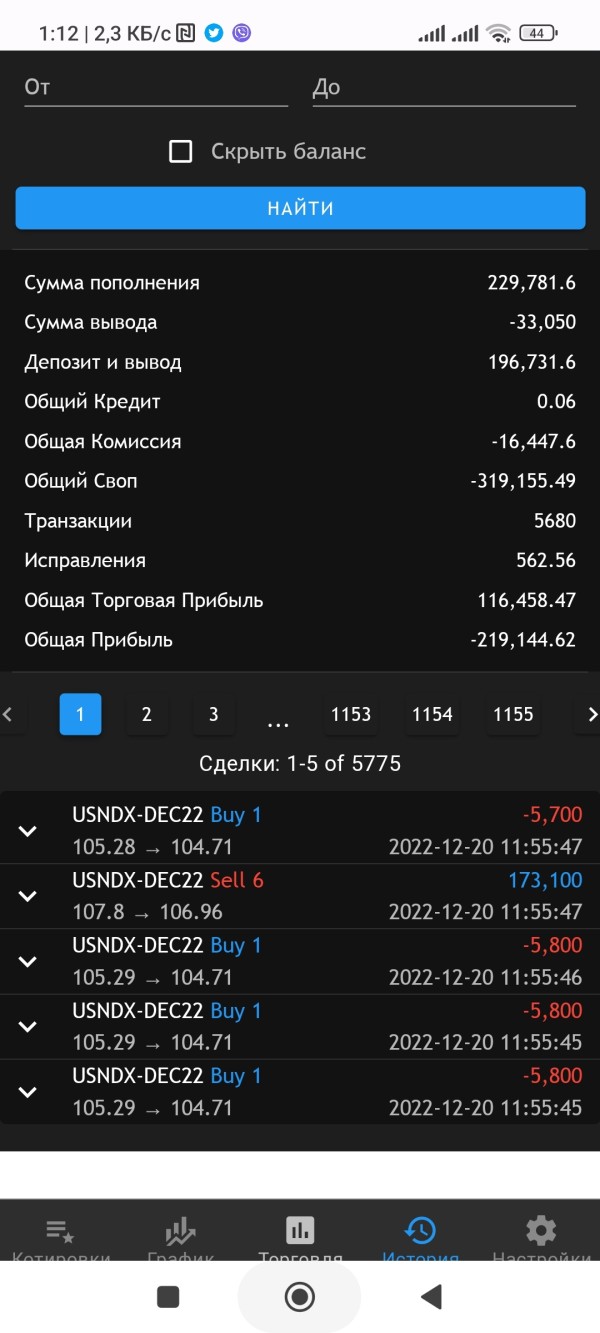Tap the system back button

431,1297
